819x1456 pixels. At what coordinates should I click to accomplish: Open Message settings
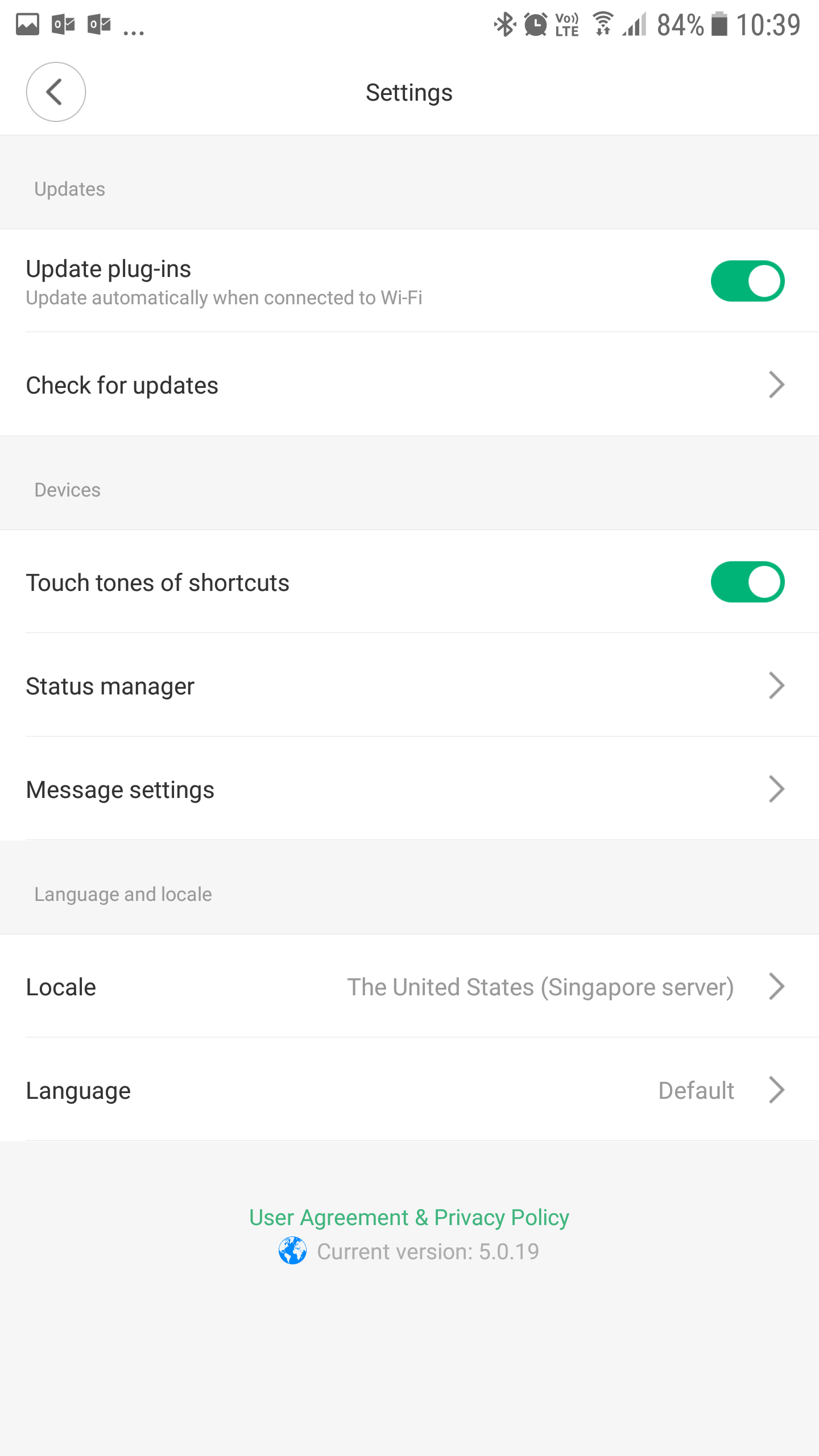point(409,789)
